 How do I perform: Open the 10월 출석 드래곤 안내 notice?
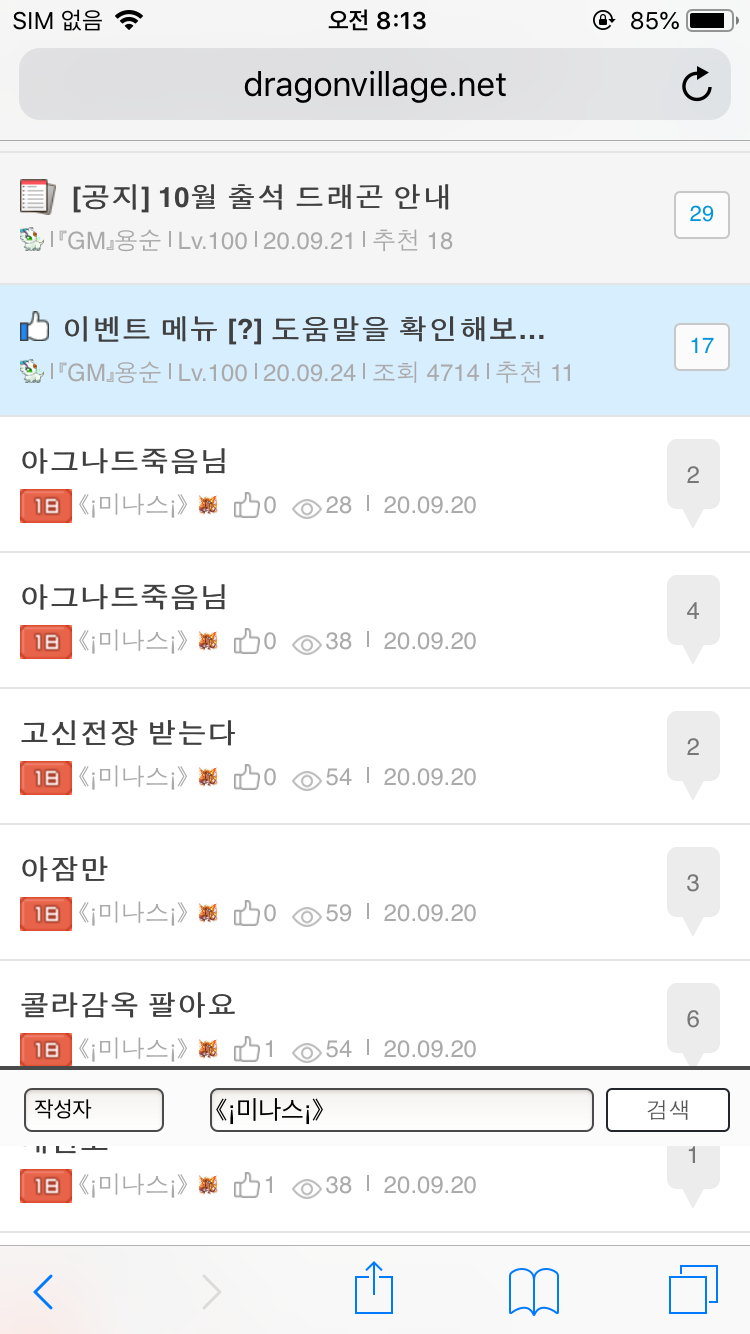click(x=262, y=197)
